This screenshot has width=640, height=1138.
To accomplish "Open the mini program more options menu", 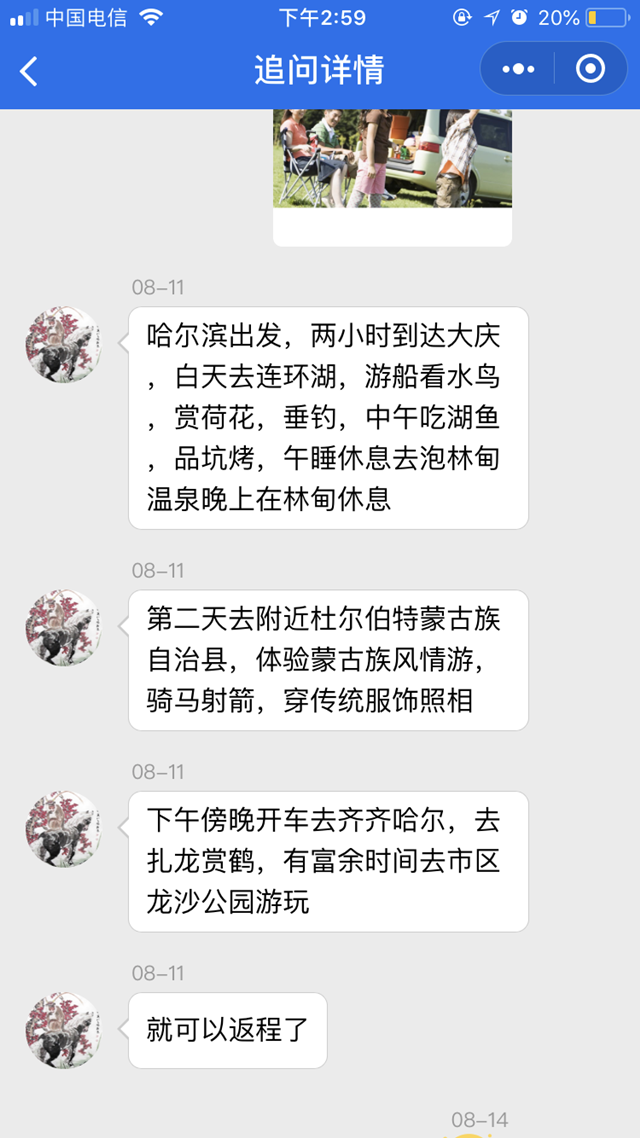I will coord(518,69).
